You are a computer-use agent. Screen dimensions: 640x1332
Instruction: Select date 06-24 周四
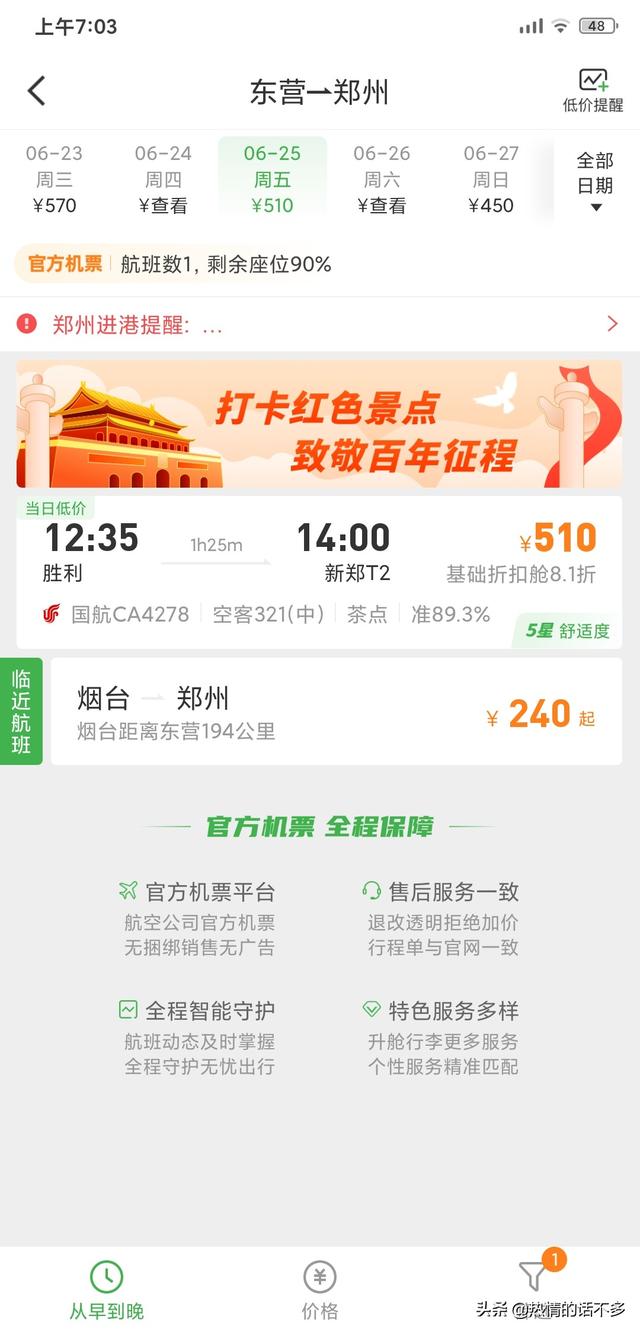pyautogui.click(x=163, y=179)
